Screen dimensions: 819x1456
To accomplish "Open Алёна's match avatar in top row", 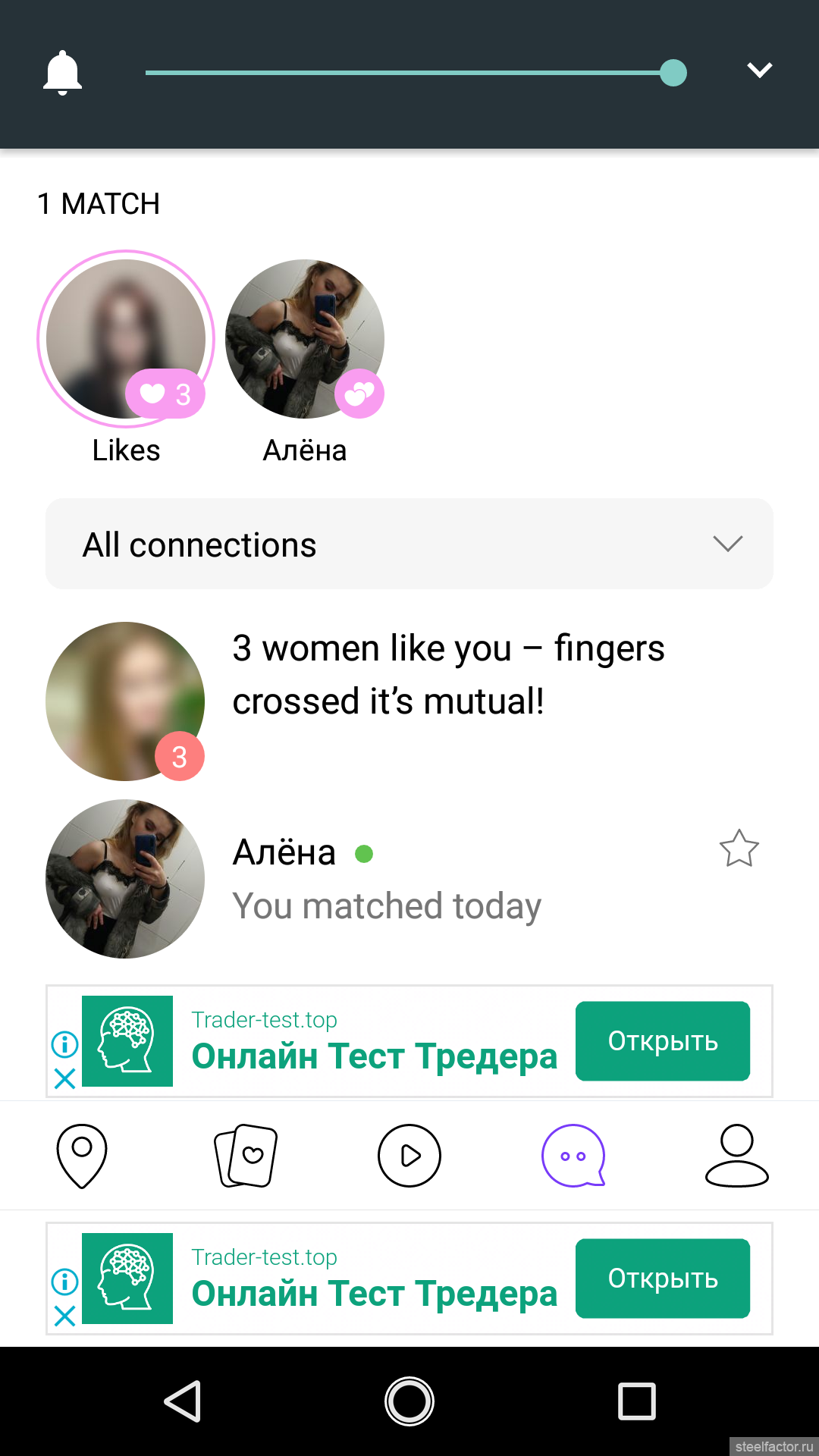I will coord(305,339).
